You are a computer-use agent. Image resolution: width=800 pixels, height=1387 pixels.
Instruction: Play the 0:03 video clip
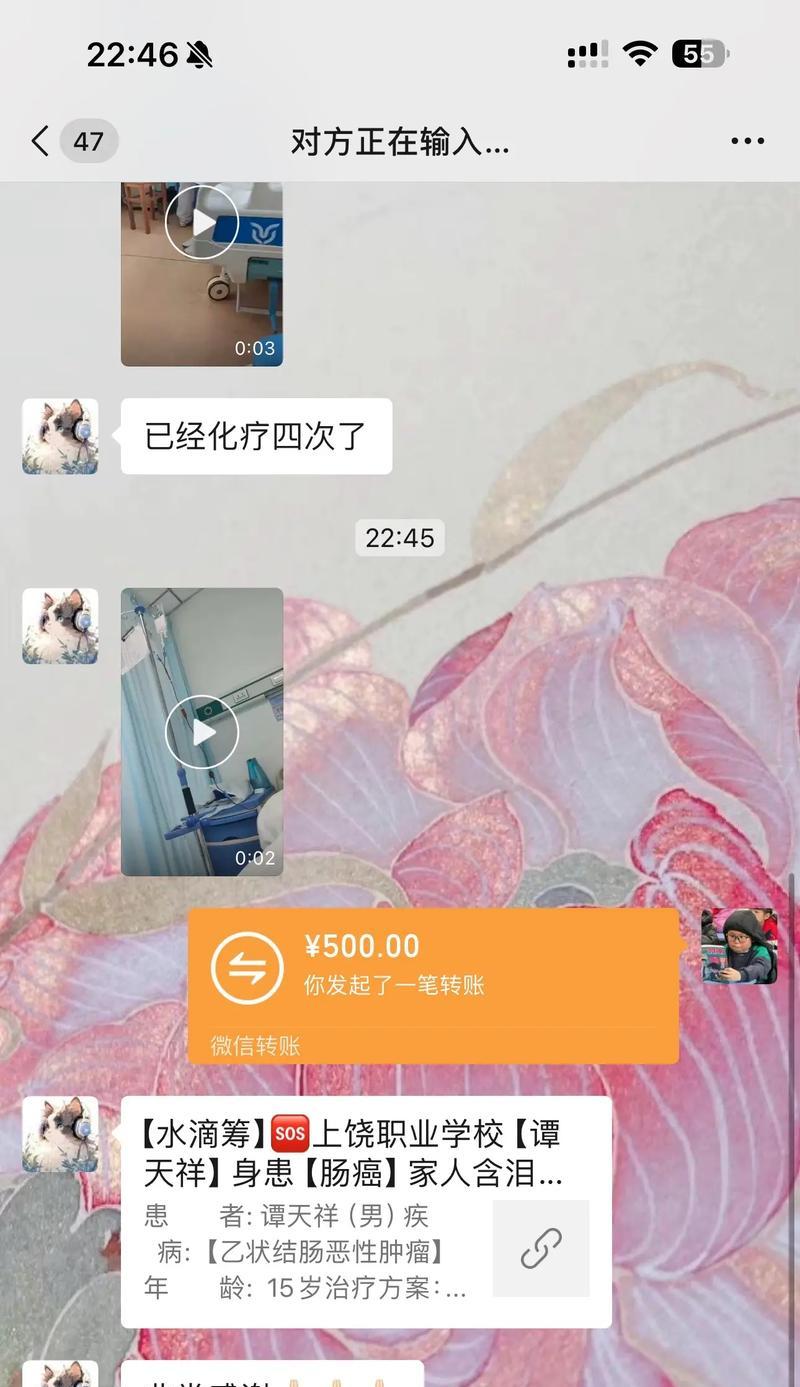click(202, 222)
